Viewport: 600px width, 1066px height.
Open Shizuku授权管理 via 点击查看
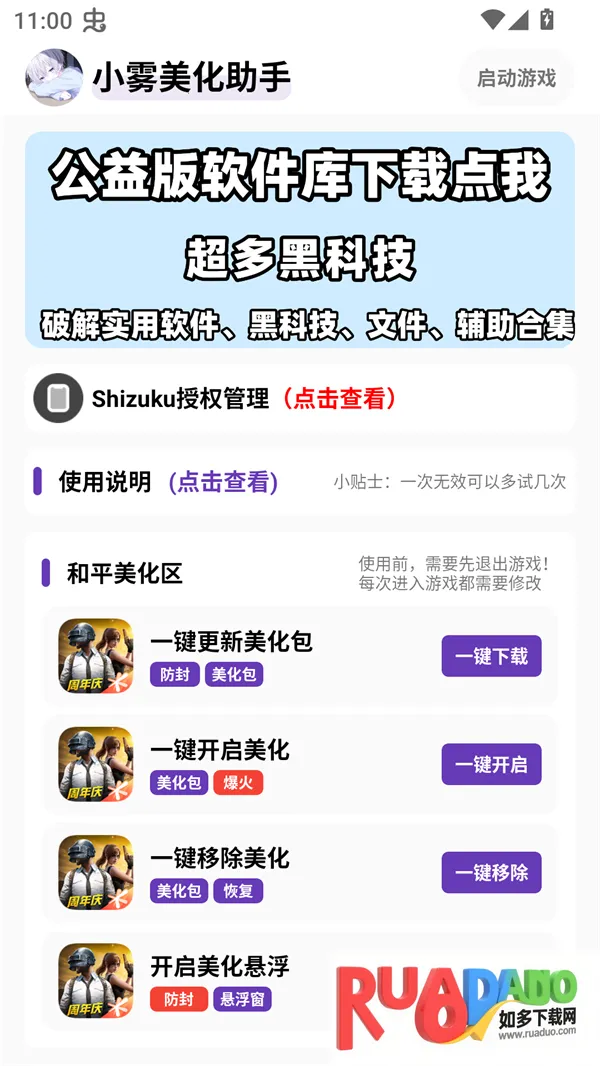click(x=339, y=399)
